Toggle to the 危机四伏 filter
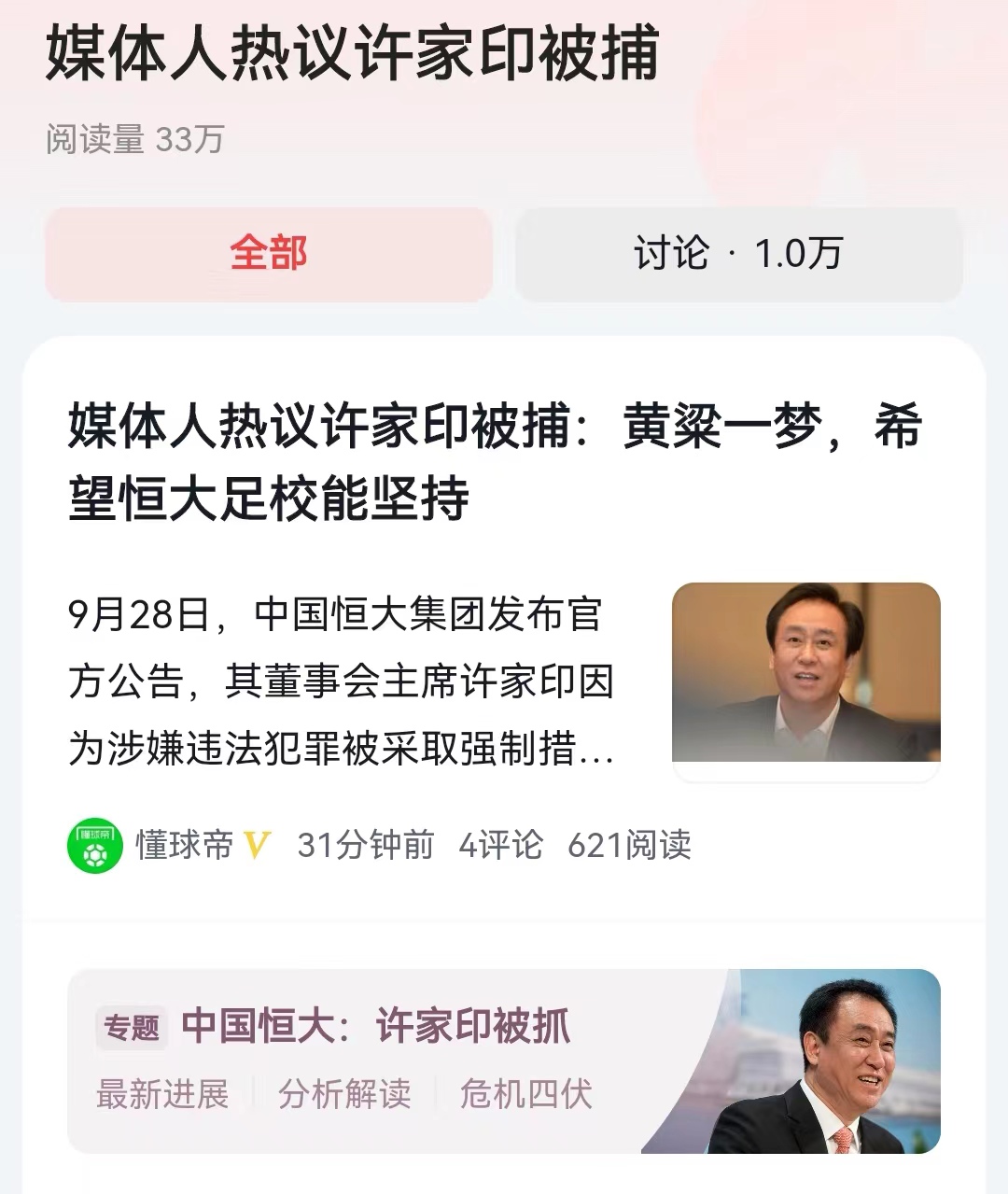 [x=525, y=1097]
